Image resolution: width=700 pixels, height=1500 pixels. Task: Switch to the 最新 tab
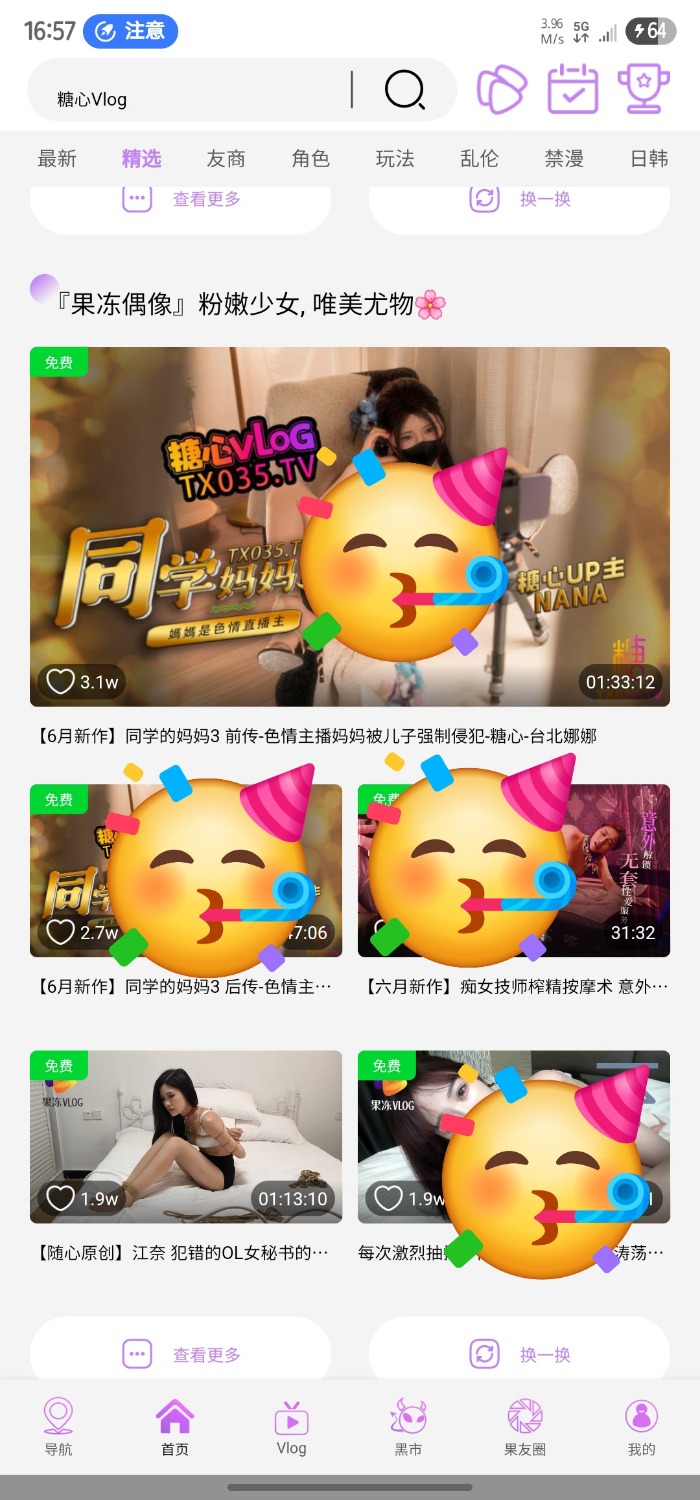click(x=57, y=158)
